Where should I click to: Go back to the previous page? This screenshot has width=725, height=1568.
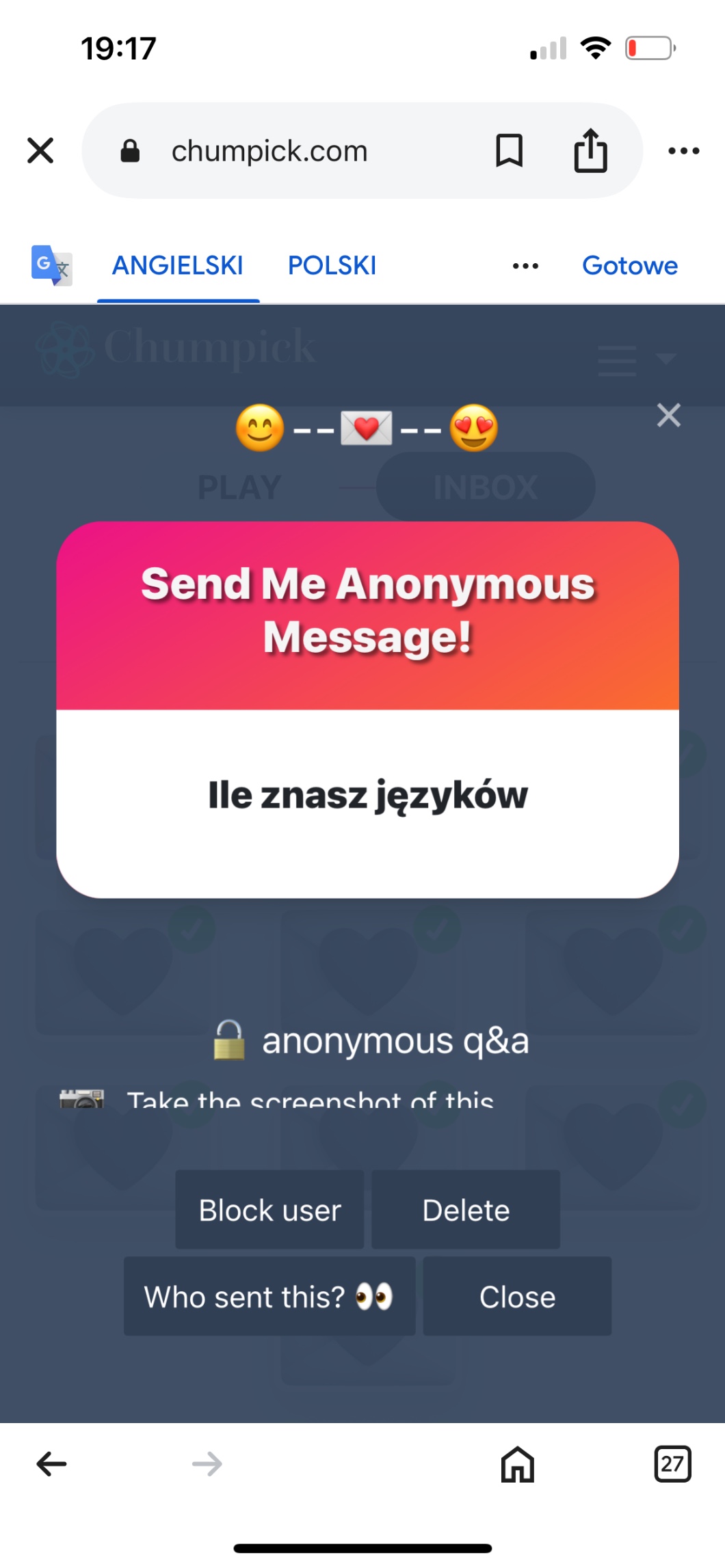[51, 1463]
